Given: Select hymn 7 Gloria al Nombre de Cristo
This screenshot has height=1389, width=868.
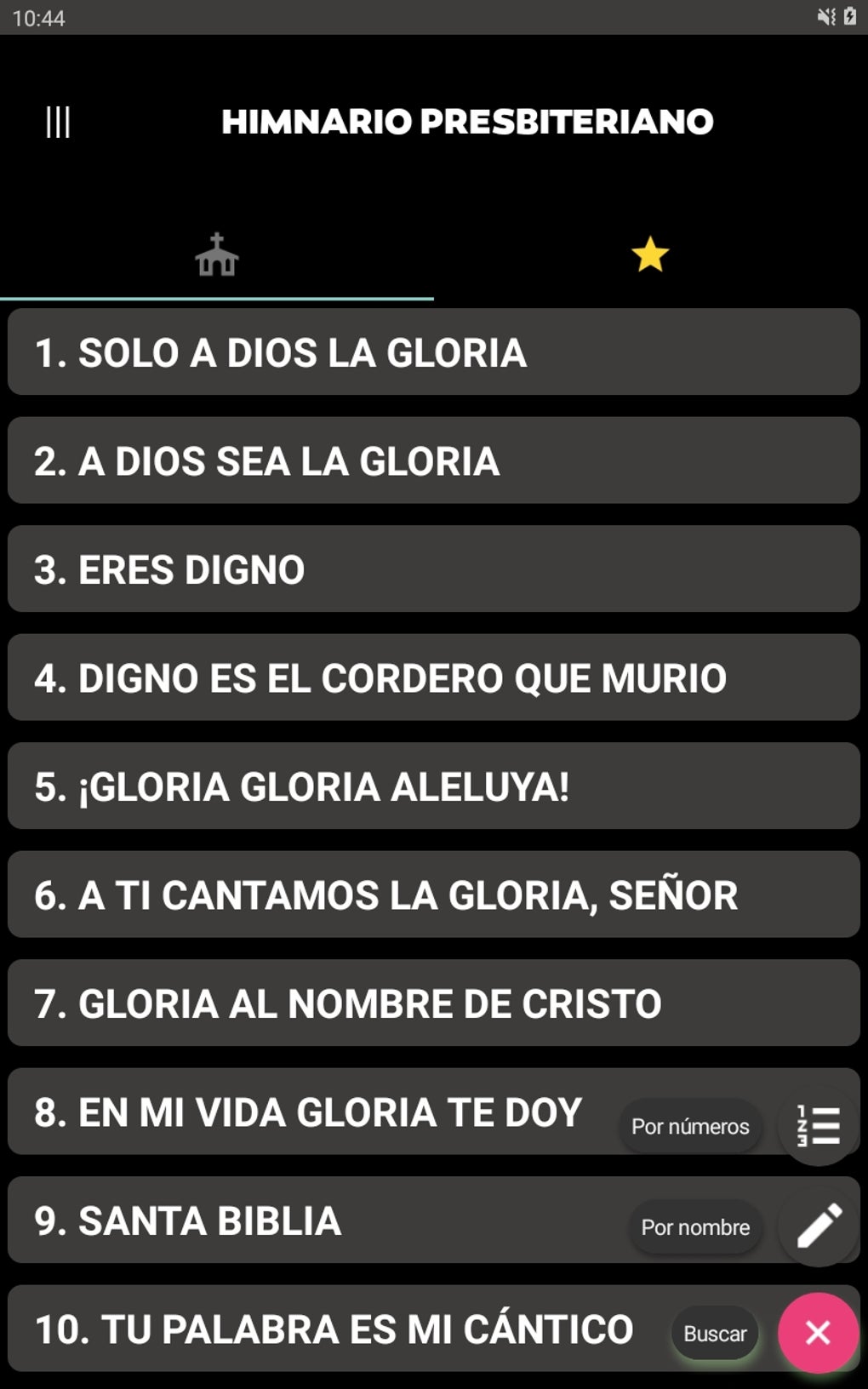Looking at the screenshot, I should tap(433, 1003).
